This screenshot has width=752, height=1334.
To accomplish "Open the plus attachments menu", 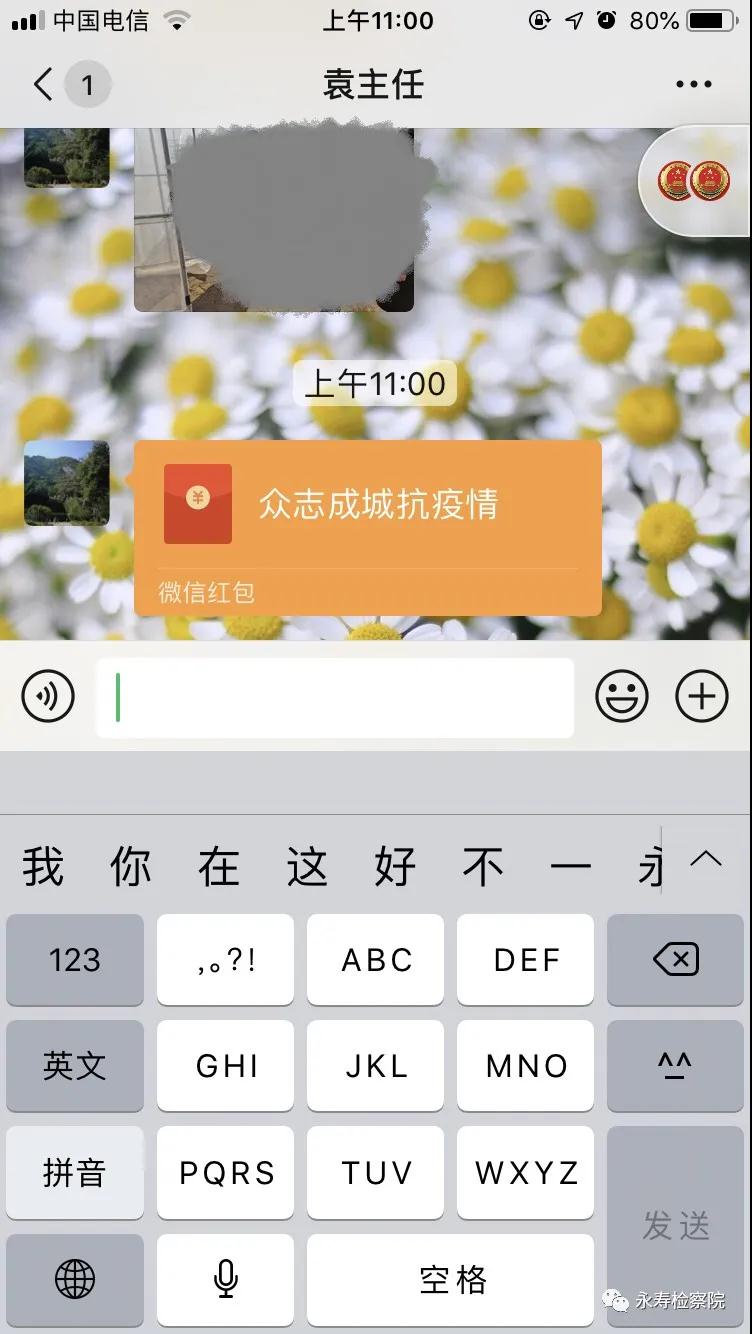I will click(702, 696).
